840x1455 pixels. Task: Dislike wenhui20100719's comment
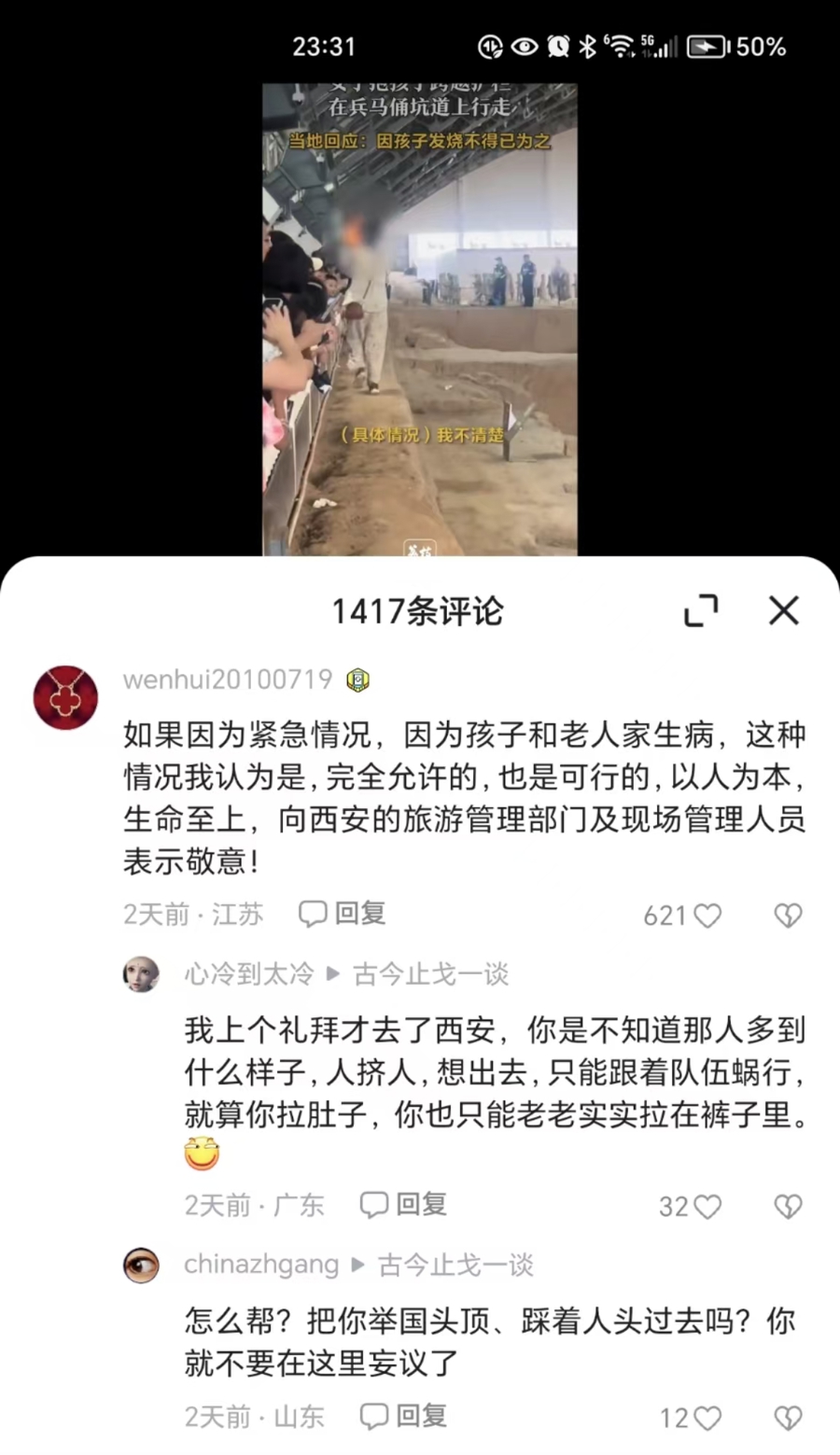coord(788,916)
